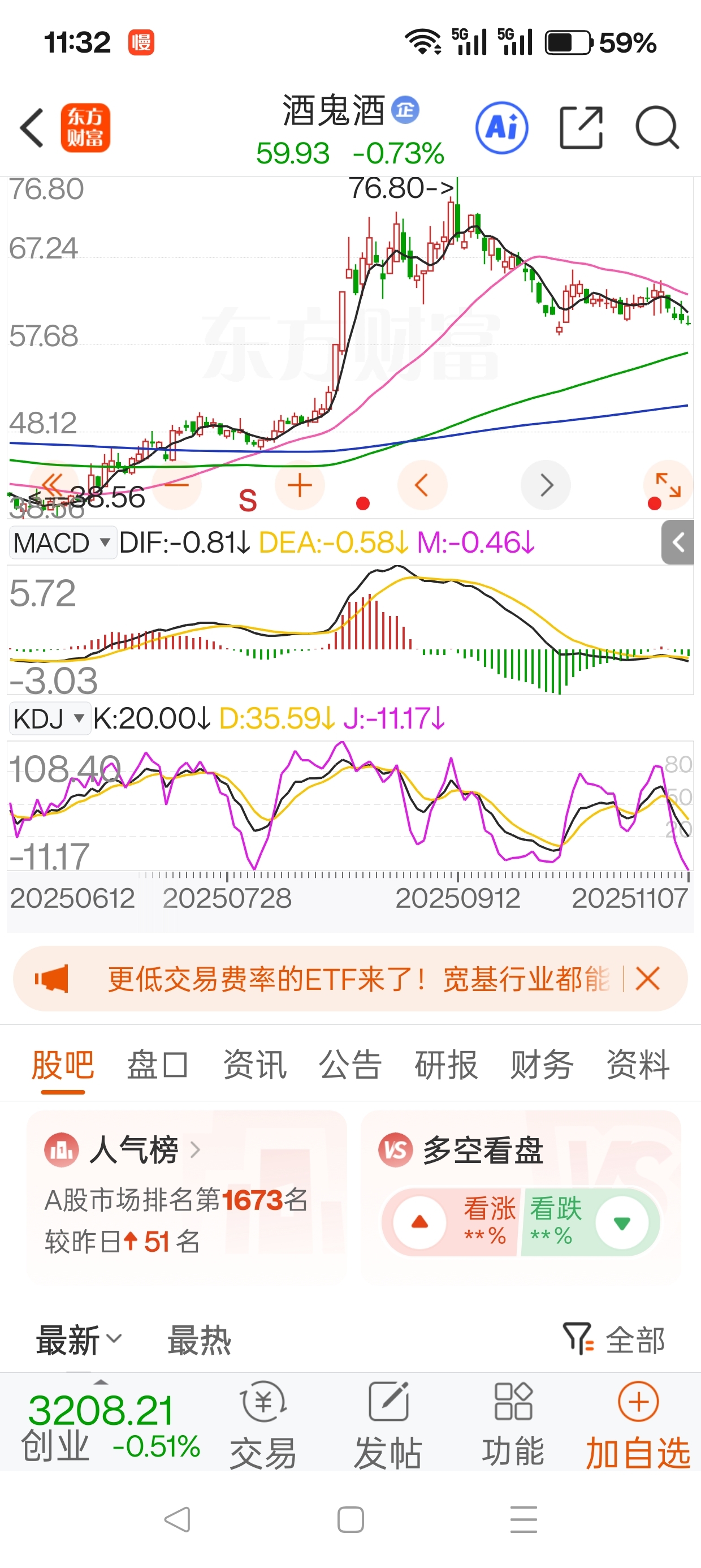Move chart left one step
The height and width of the screenshot is (1568, 701).
[422, 485]
